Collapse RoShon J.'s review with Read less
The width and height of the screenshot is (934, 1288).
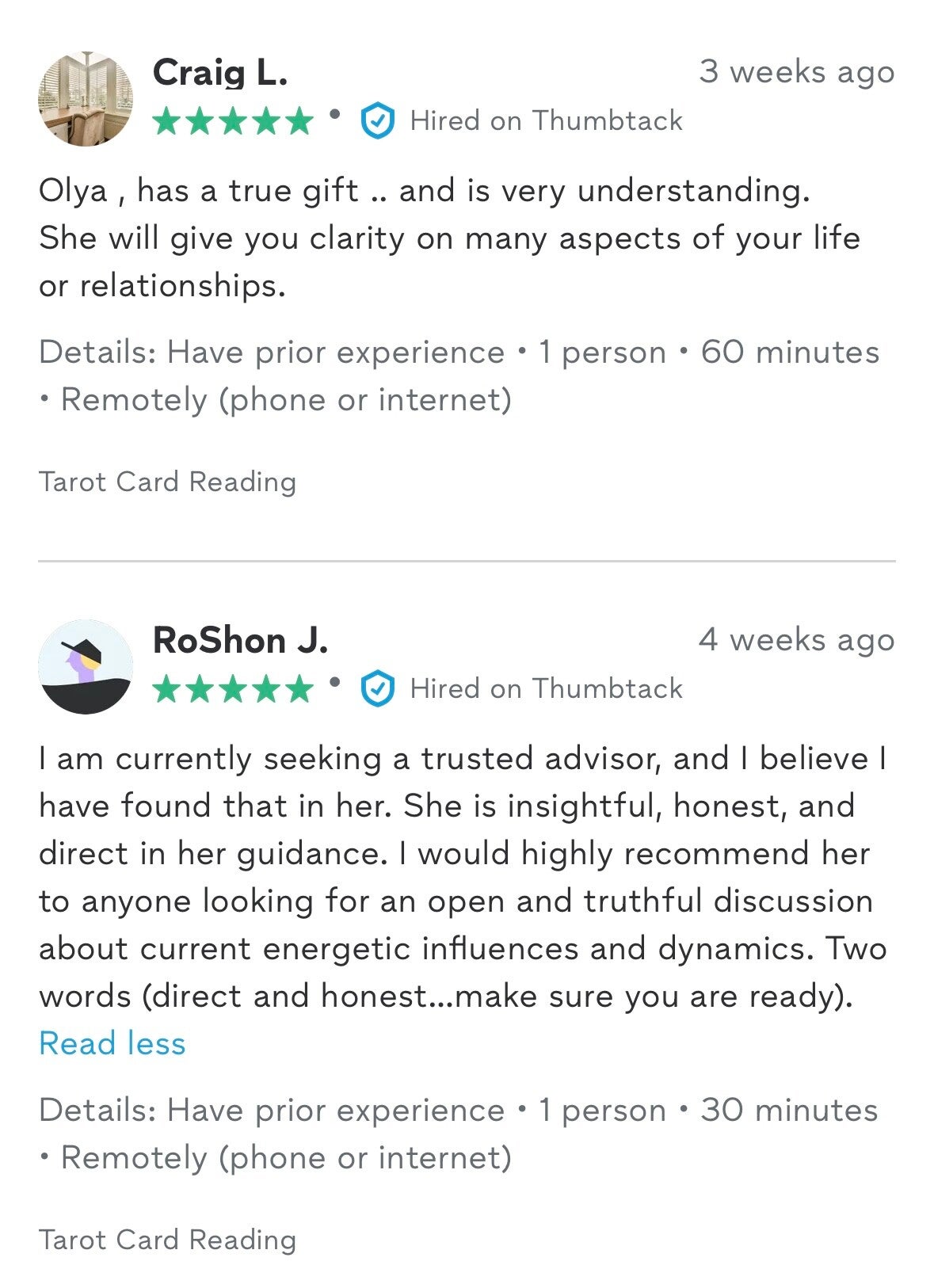[x=112, y=1043]
